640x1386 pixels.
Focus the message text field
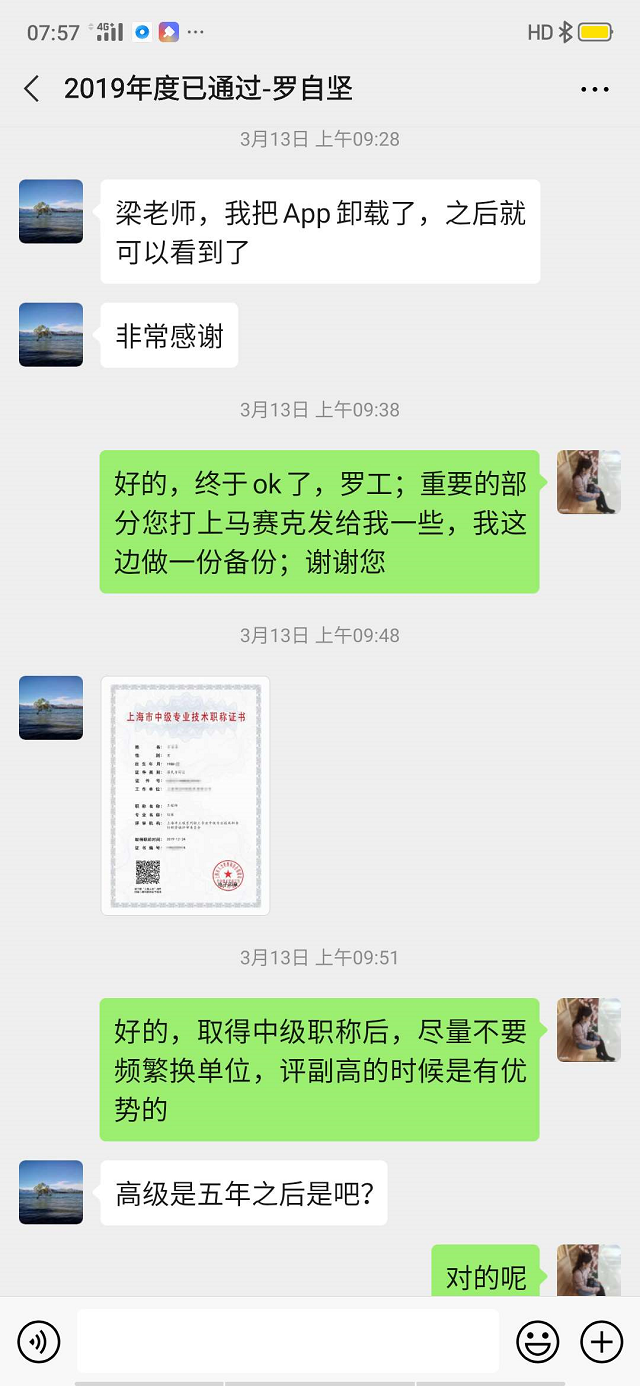point(287,1341)
